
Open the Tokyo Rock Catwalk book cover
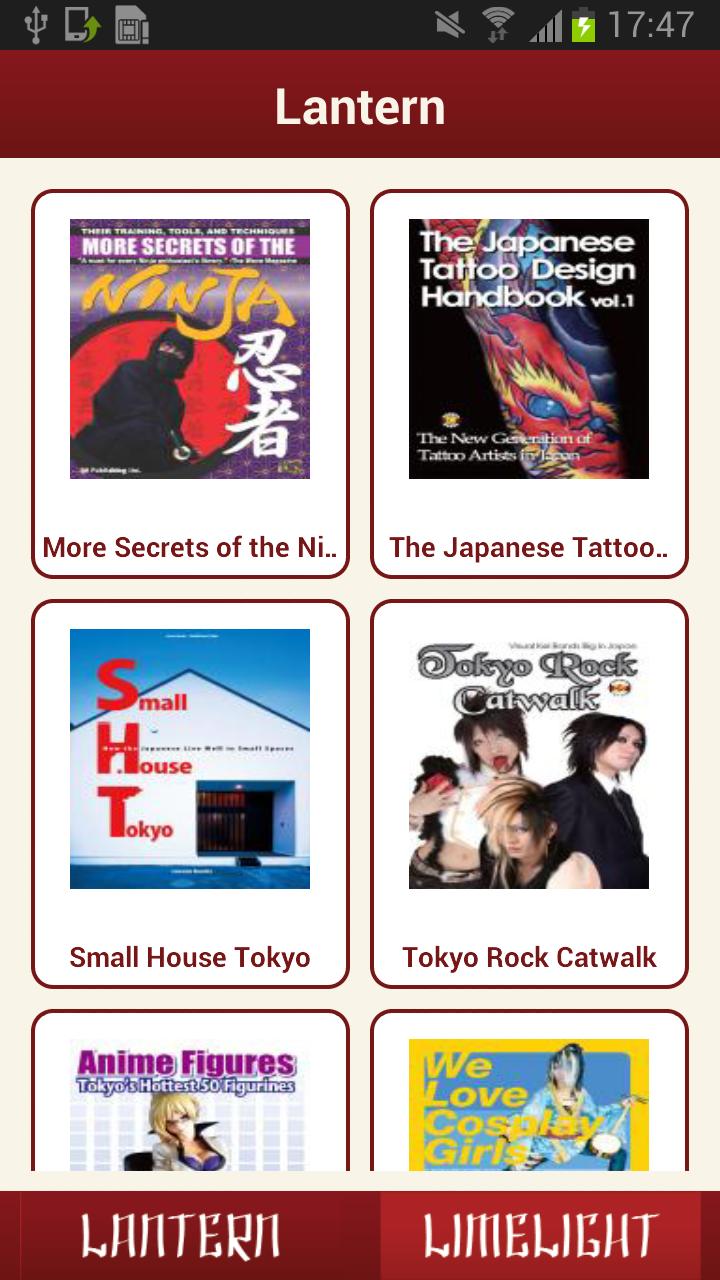[529, 757]
